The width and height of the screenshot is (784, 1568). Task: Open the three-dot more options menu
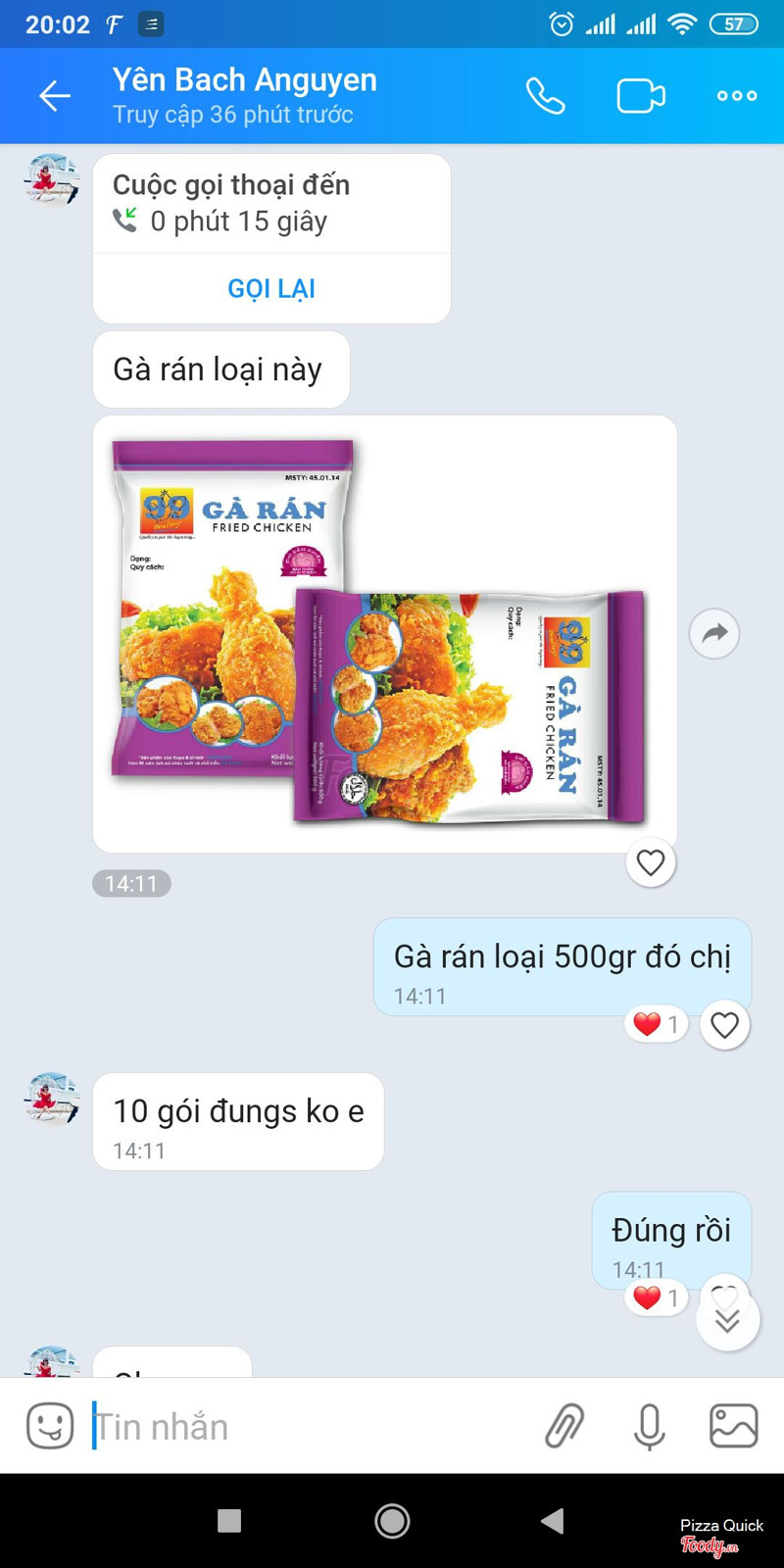(736, 96)
